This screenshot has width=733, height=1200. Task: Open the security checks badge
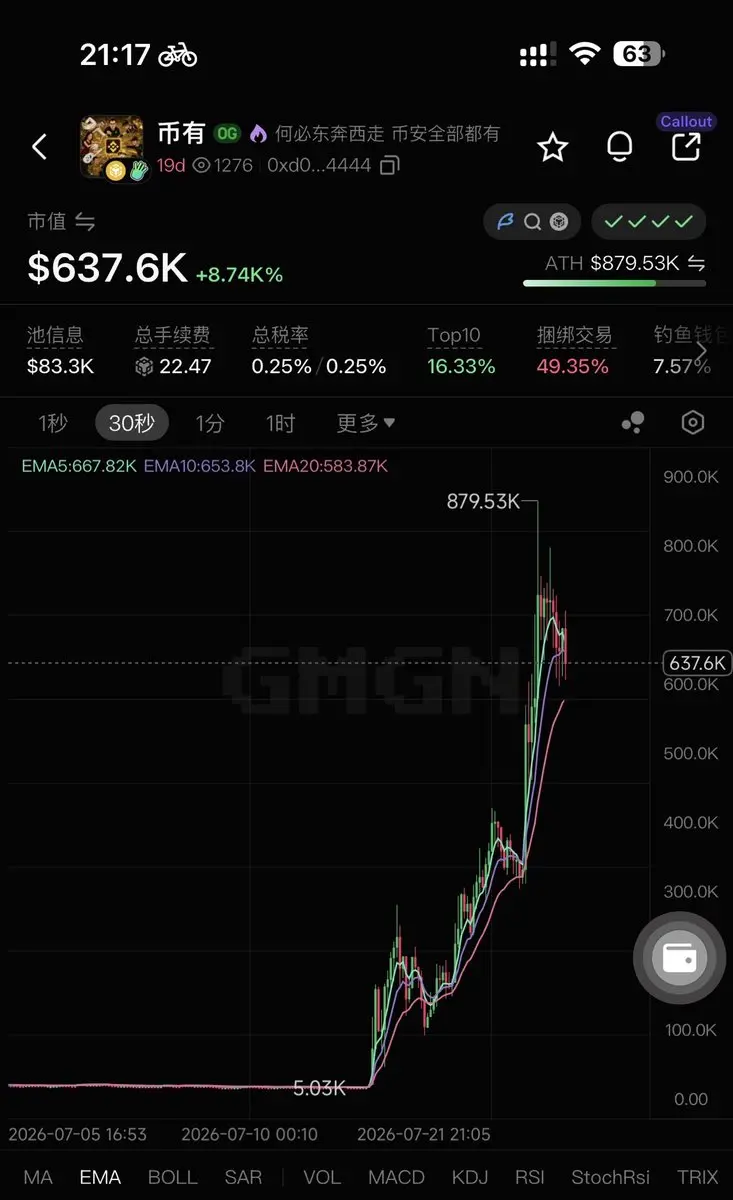(x=648, y=222)
